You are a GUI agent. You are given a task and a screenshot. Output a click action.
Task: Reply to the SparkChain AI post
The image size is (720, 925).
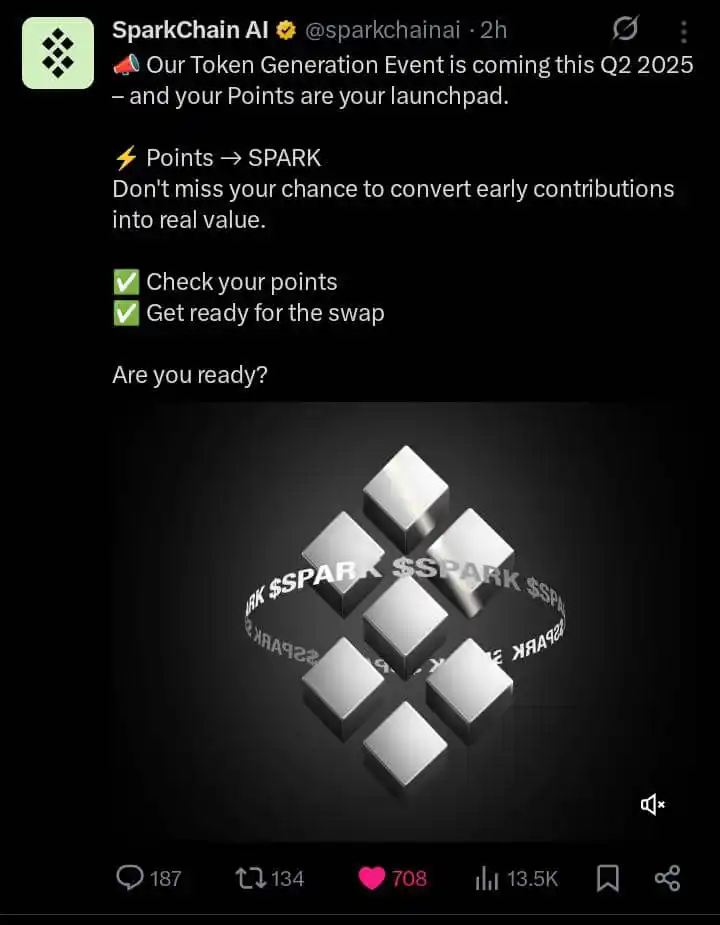tap(132, 878)
